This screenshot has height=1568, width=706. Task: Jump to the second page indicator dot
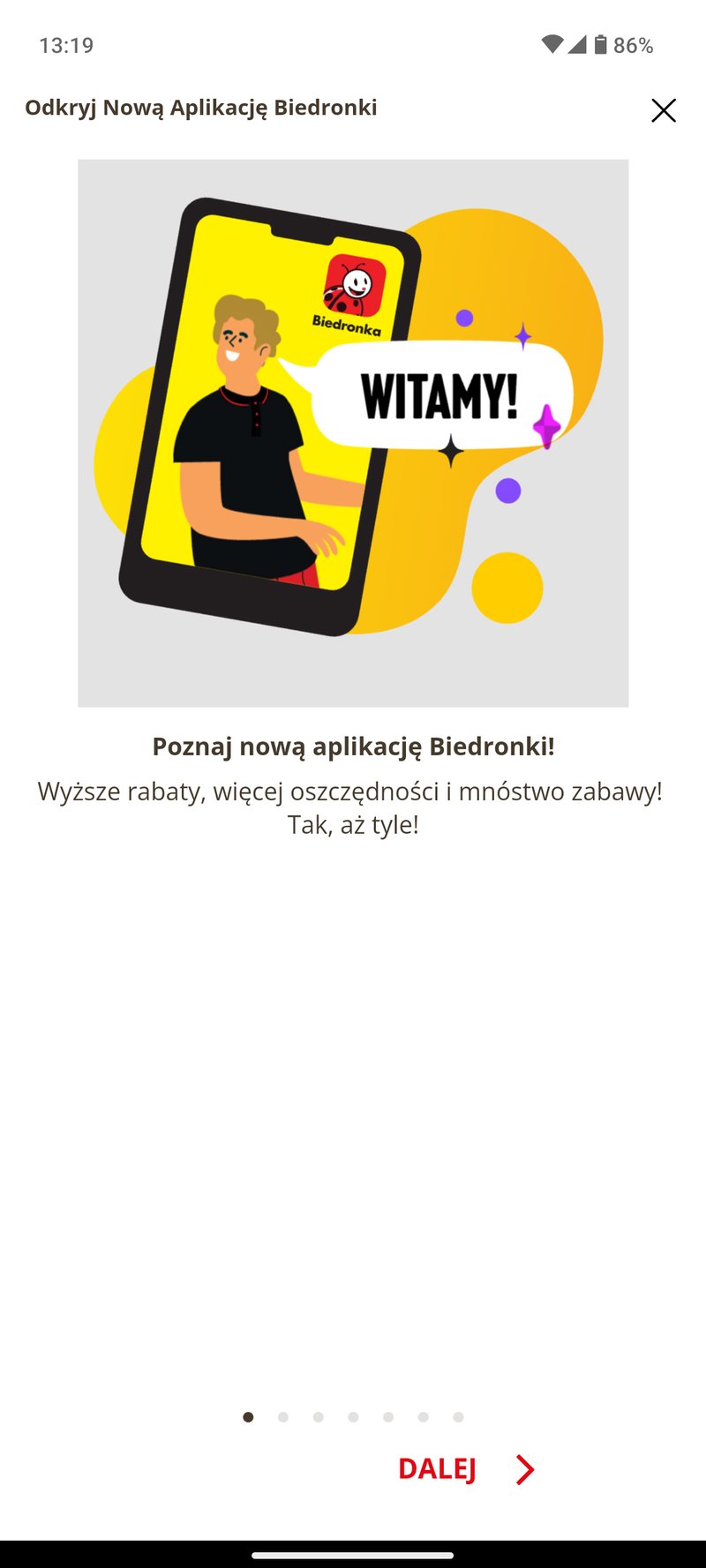pyautogui.click(x=283, y=1417)
